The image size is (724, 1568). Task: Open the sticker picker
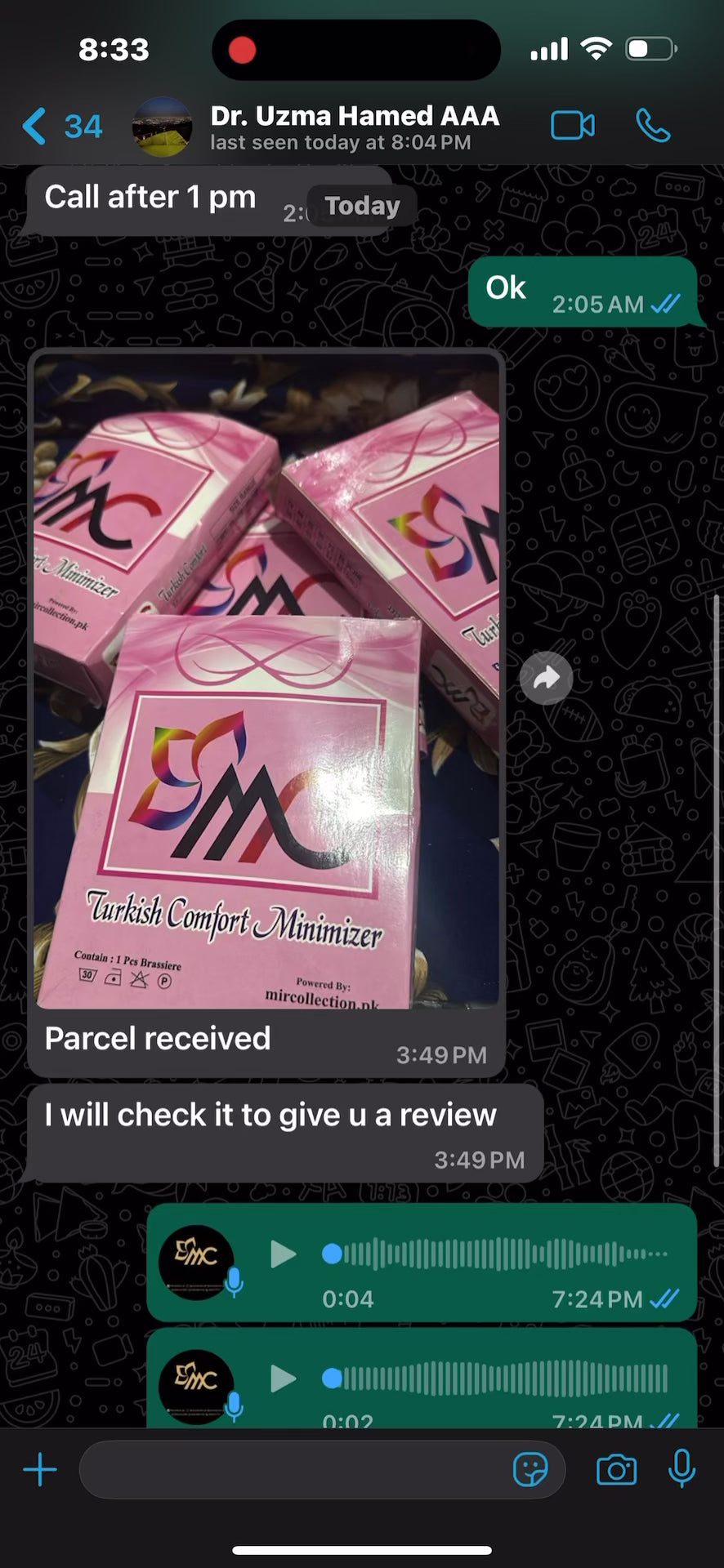point(530,1470)
